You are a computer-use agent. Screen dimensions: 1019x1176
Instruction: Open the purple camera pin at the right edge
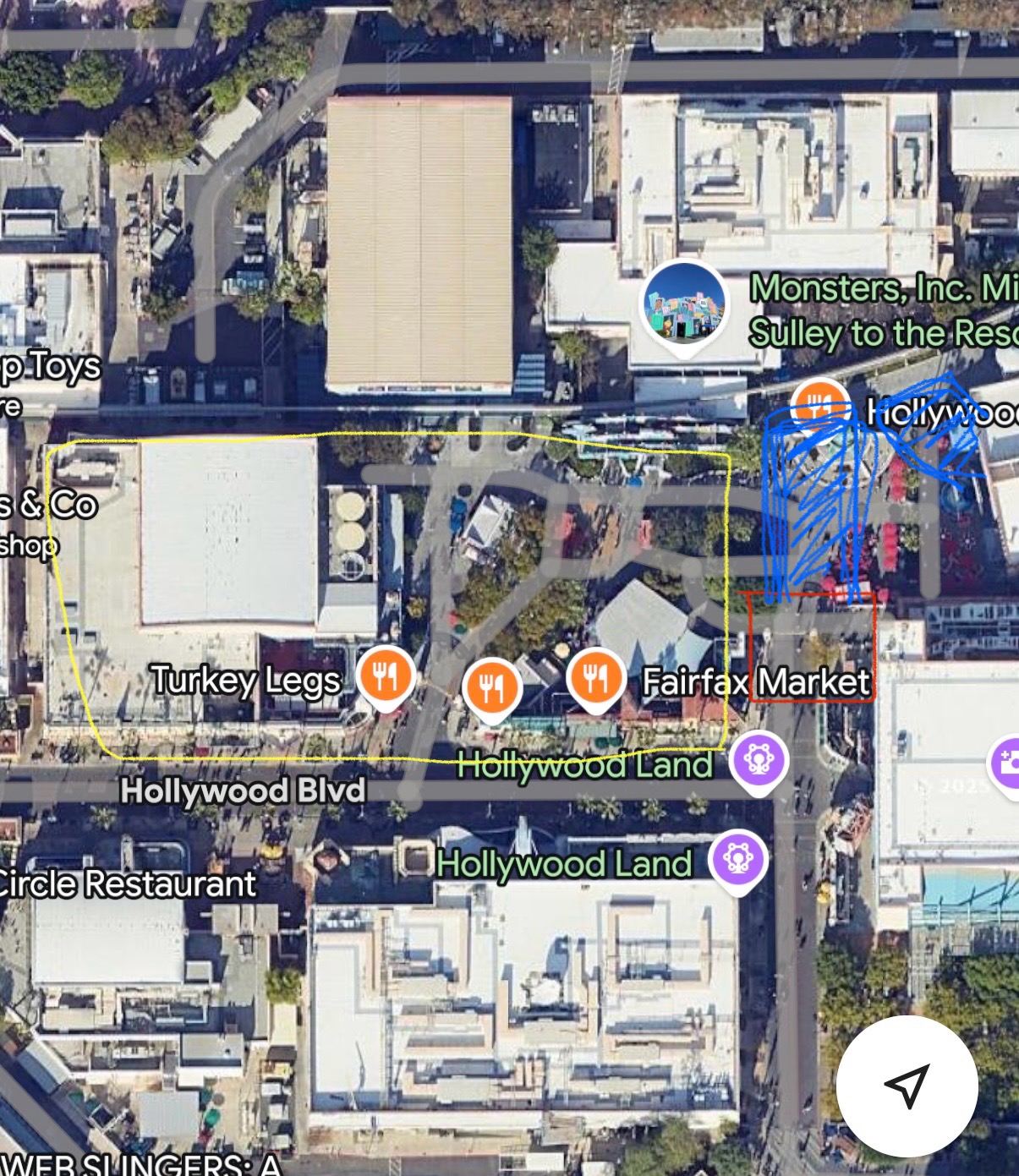pos(1006,763)
